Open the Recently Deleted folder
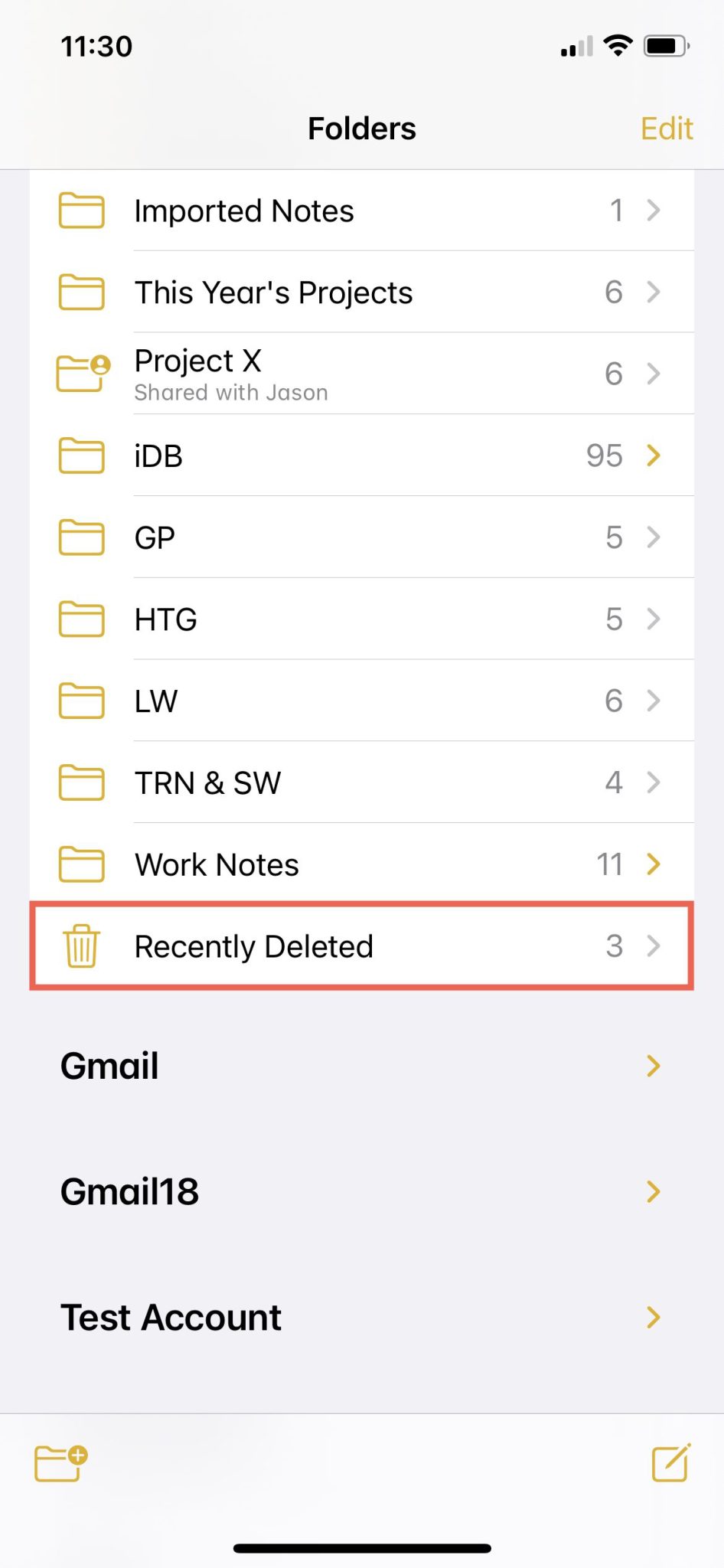 pos(361,946)
